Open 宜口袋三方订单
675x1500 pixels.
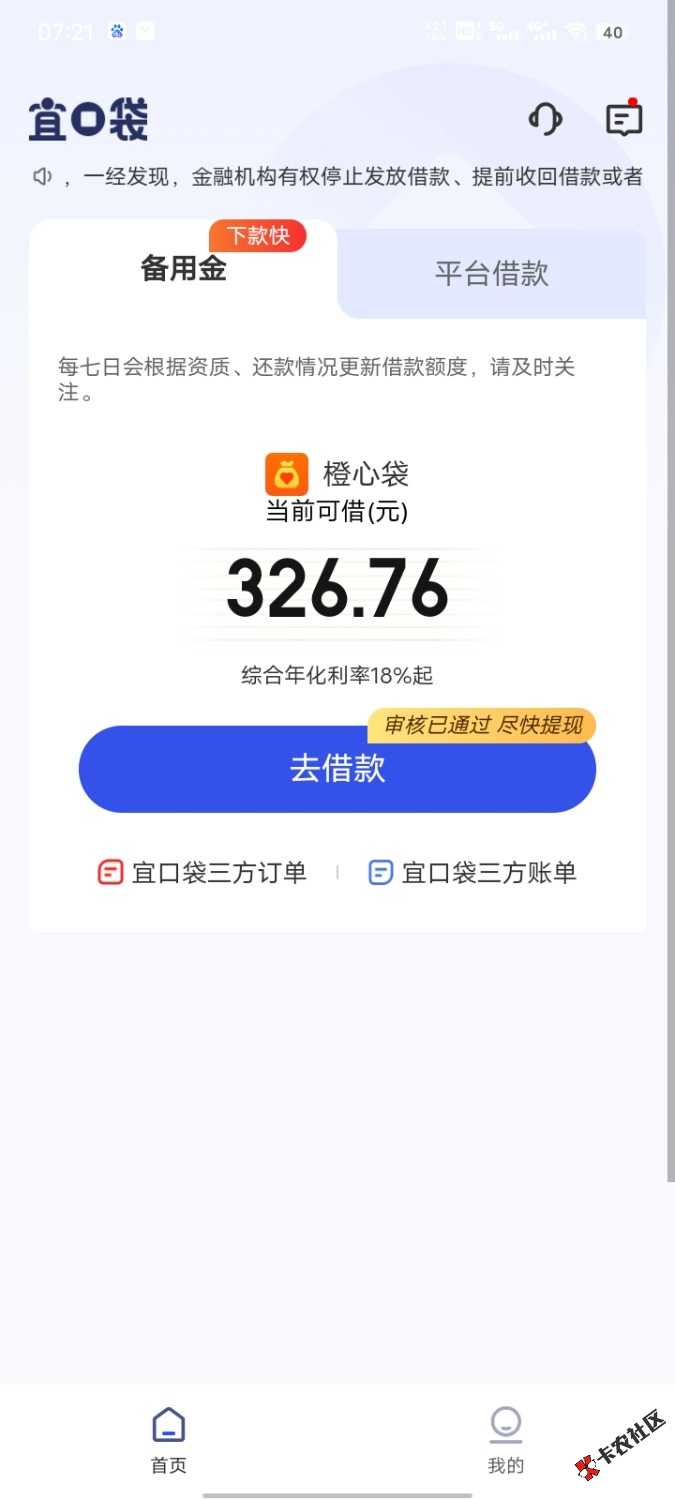click(x=202, y=873)
